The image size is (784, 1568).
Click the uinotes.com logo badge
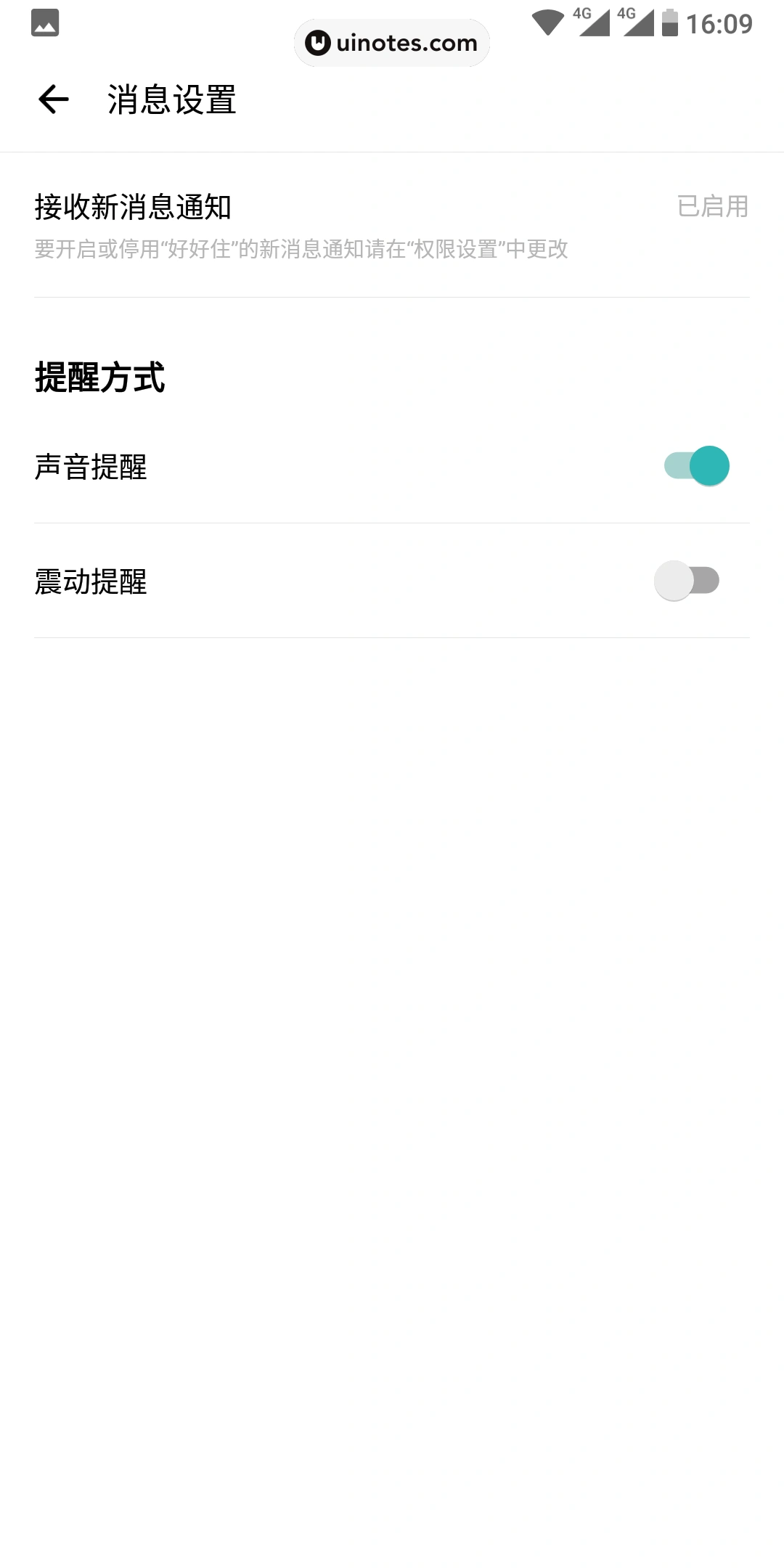[391, 42]
